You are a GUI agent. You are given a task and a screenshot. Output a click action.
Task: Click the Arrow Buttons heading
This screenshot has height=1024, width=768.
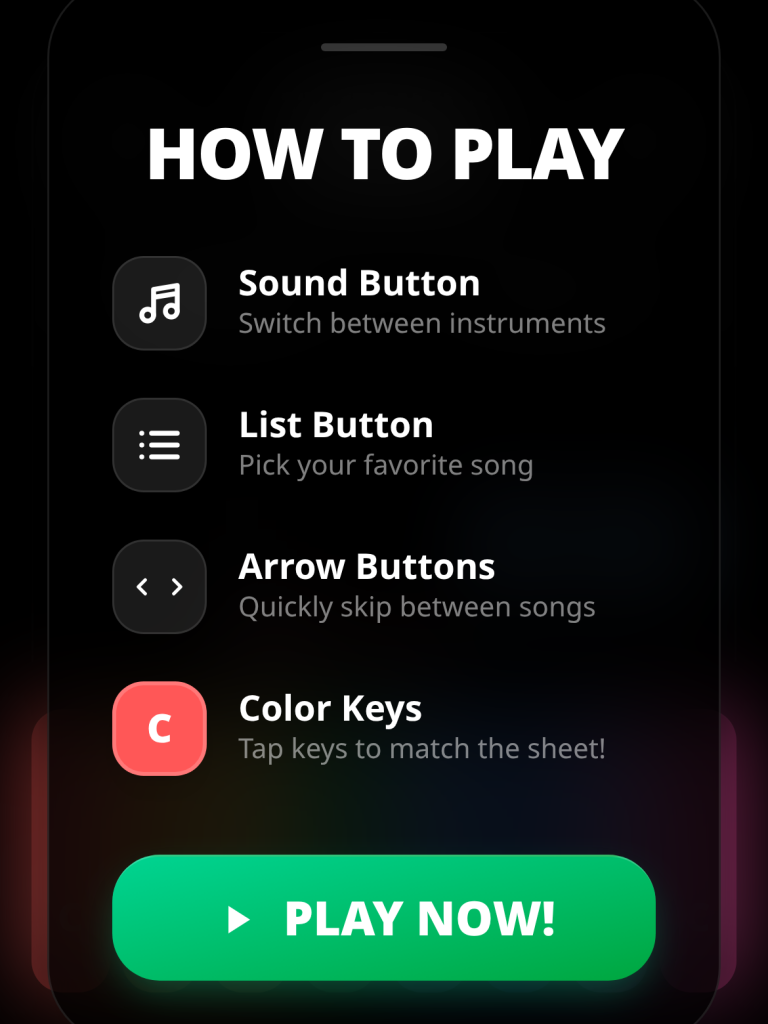(366, 567)
